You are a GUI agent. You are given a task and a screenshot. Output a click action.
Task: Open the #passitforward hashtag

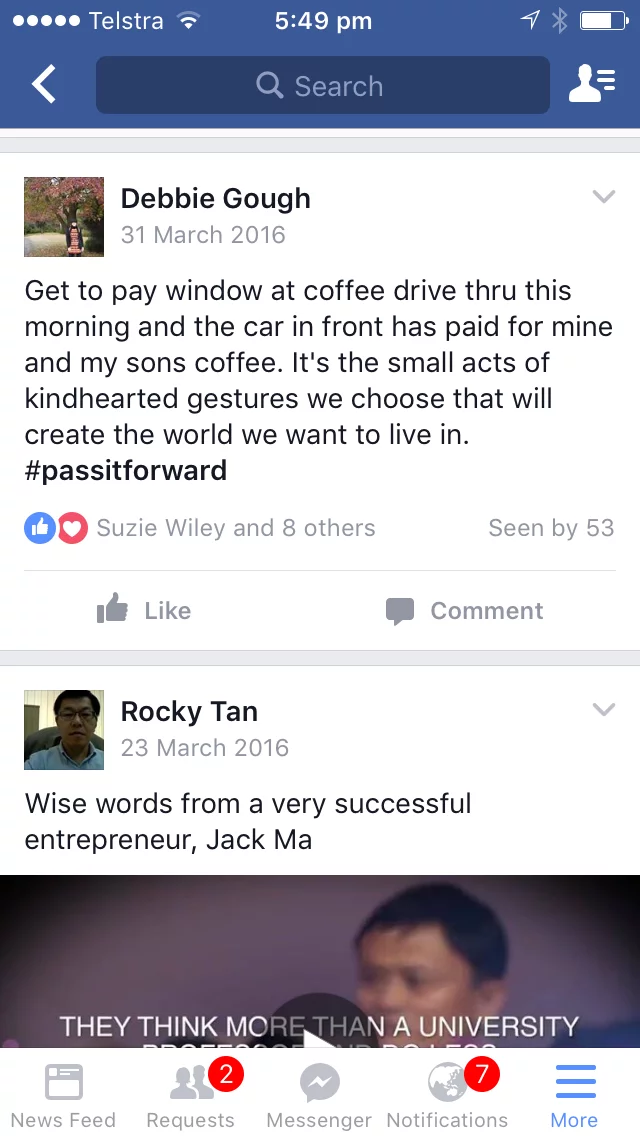(x=125, y=471)
